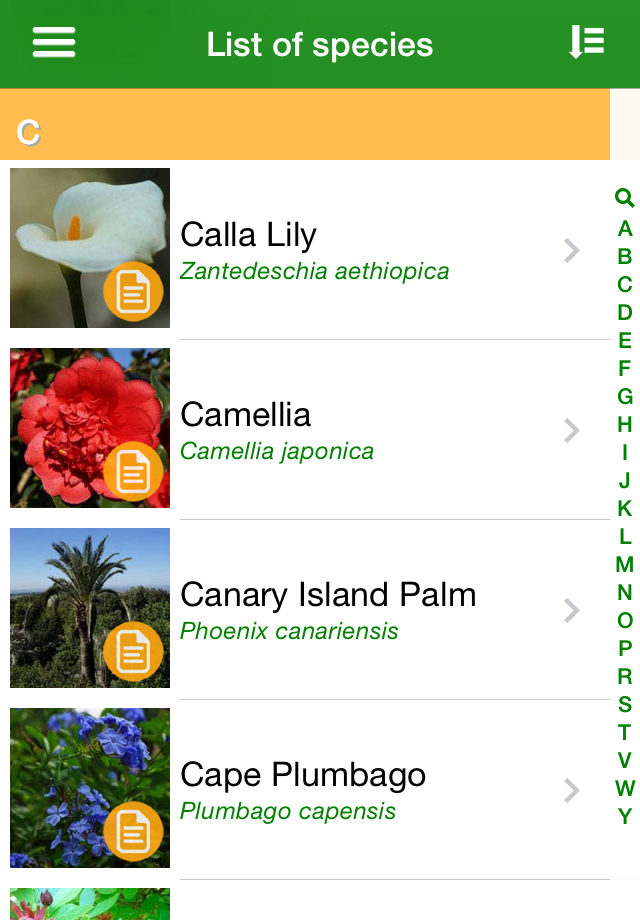Open the Calla Lily species entry
The height and width of the screenshot is (920, 640).
click(305, 249)
